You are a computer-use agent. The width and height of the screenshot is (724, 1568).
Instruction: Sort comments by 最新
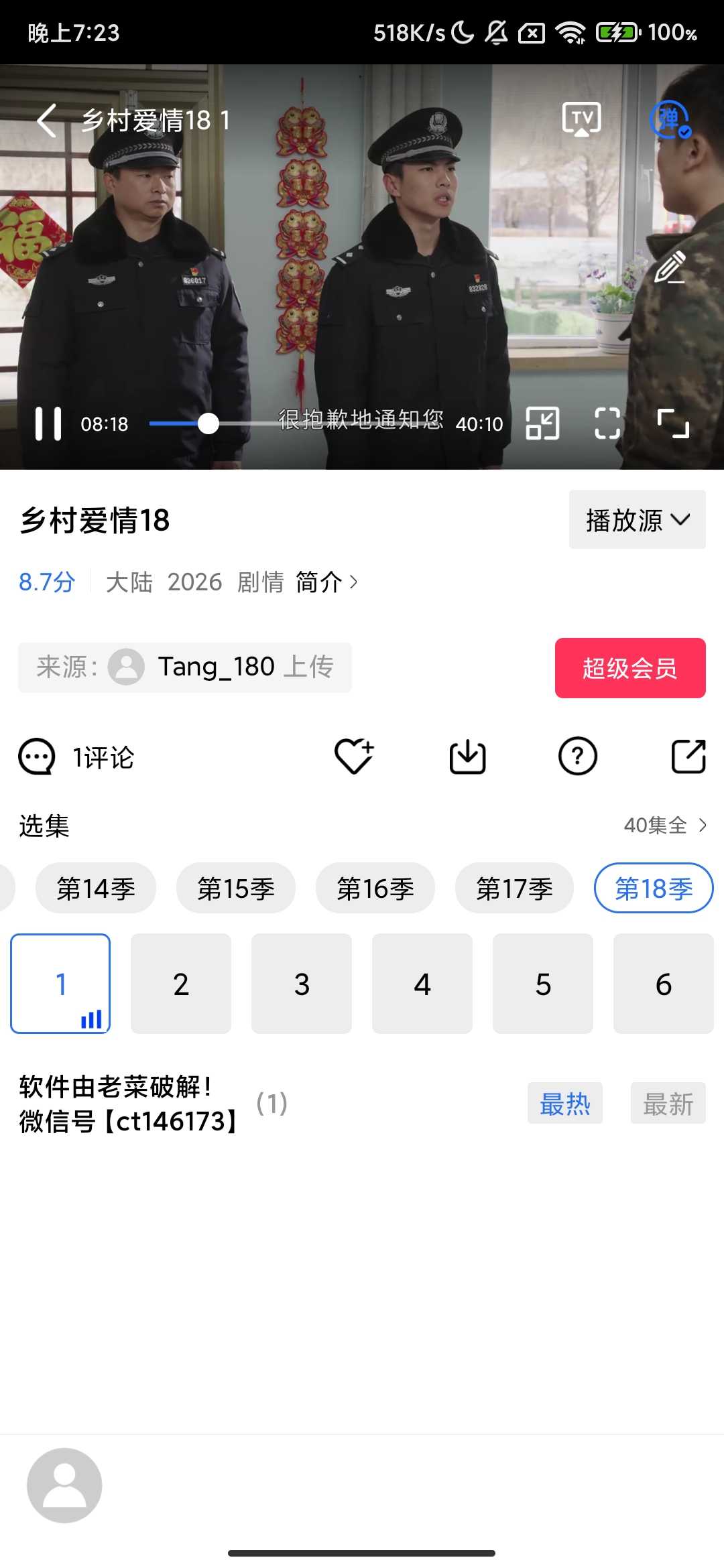pos(668,1104)
